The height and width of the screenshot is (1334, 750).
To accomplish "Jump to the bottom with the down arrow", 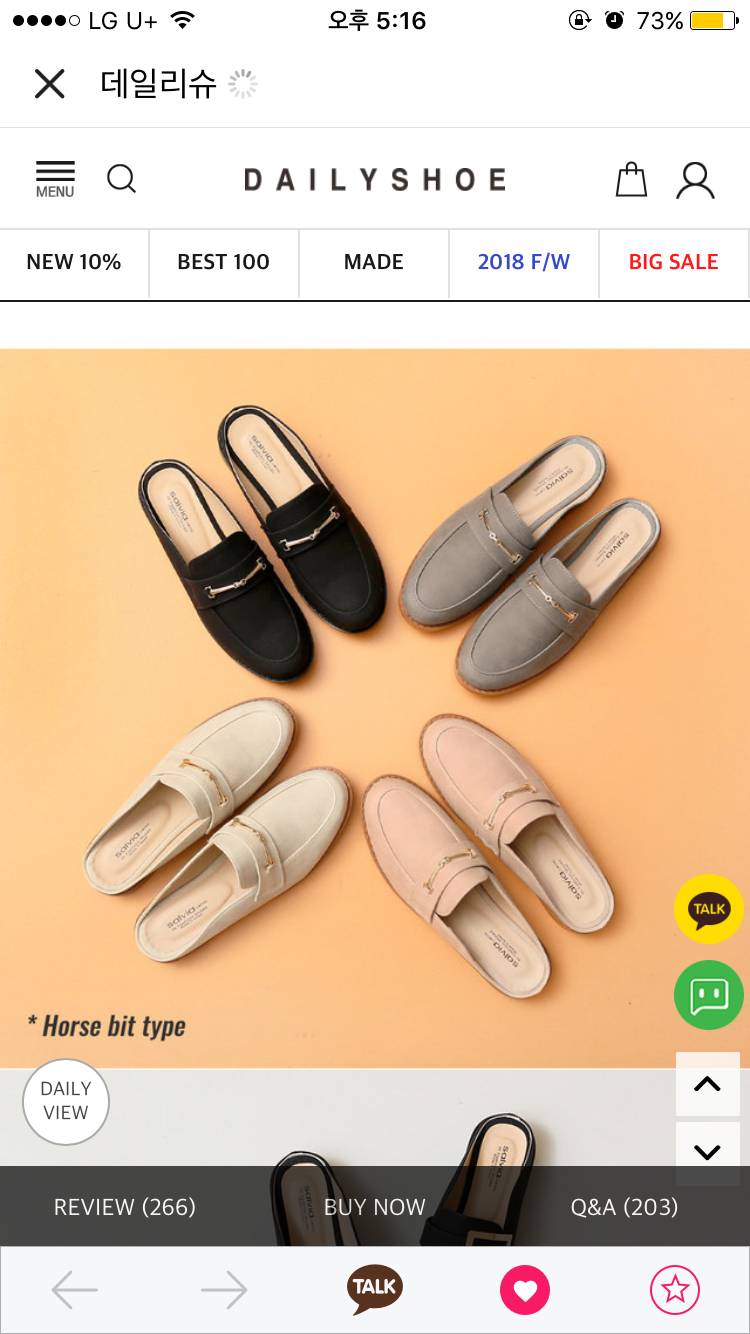I will pos(707,1151).
